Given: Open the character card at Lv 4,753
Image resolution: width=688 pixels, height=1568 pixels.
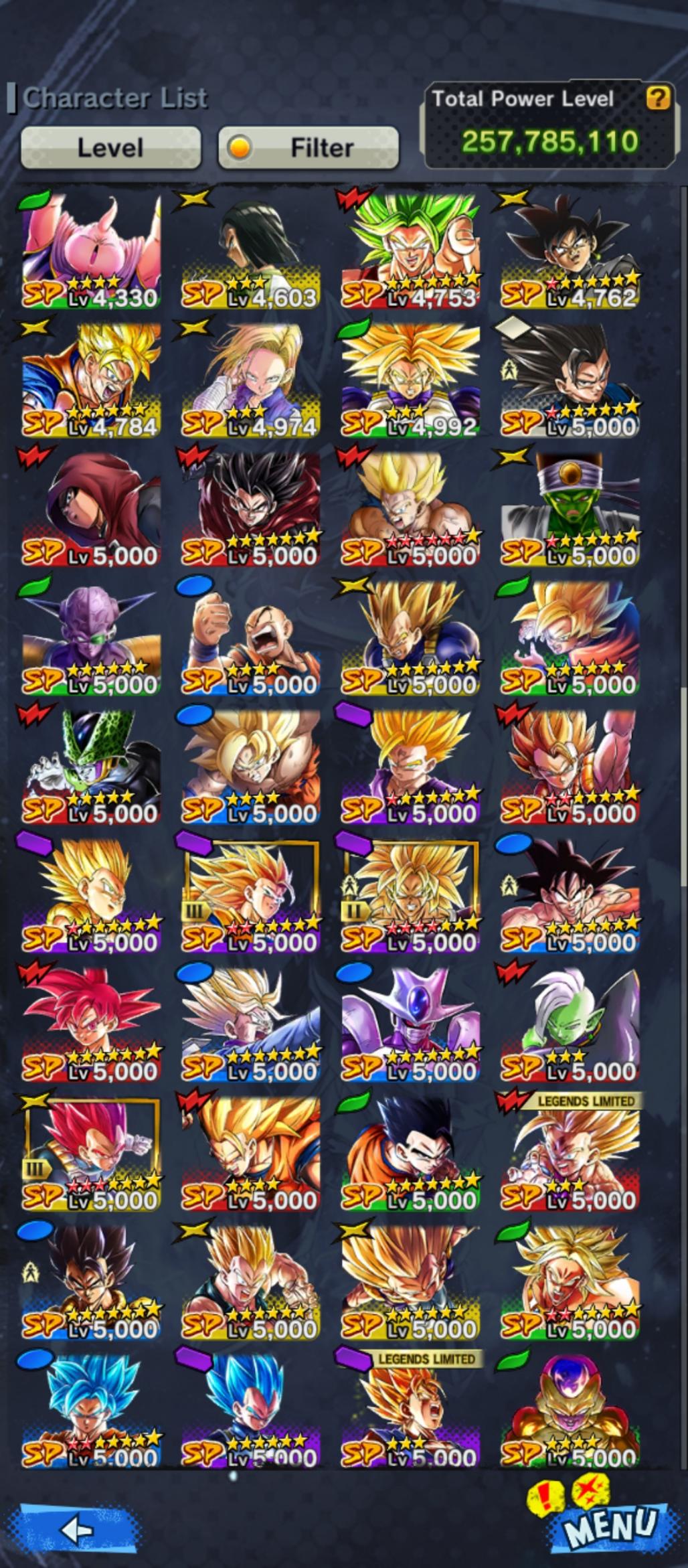Looking at the screenshot, I should pyautogui.click(x=410, y=251).
